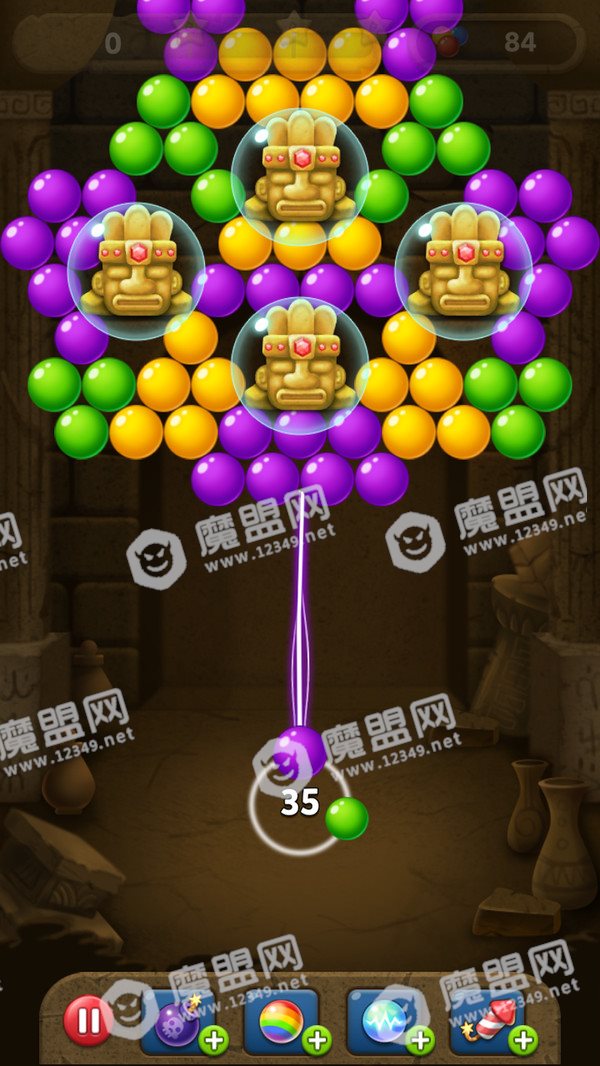600x1066 pixels.
Task: Swap to the green next bubble
Action: pyautogui.click(x=347, y=819)
